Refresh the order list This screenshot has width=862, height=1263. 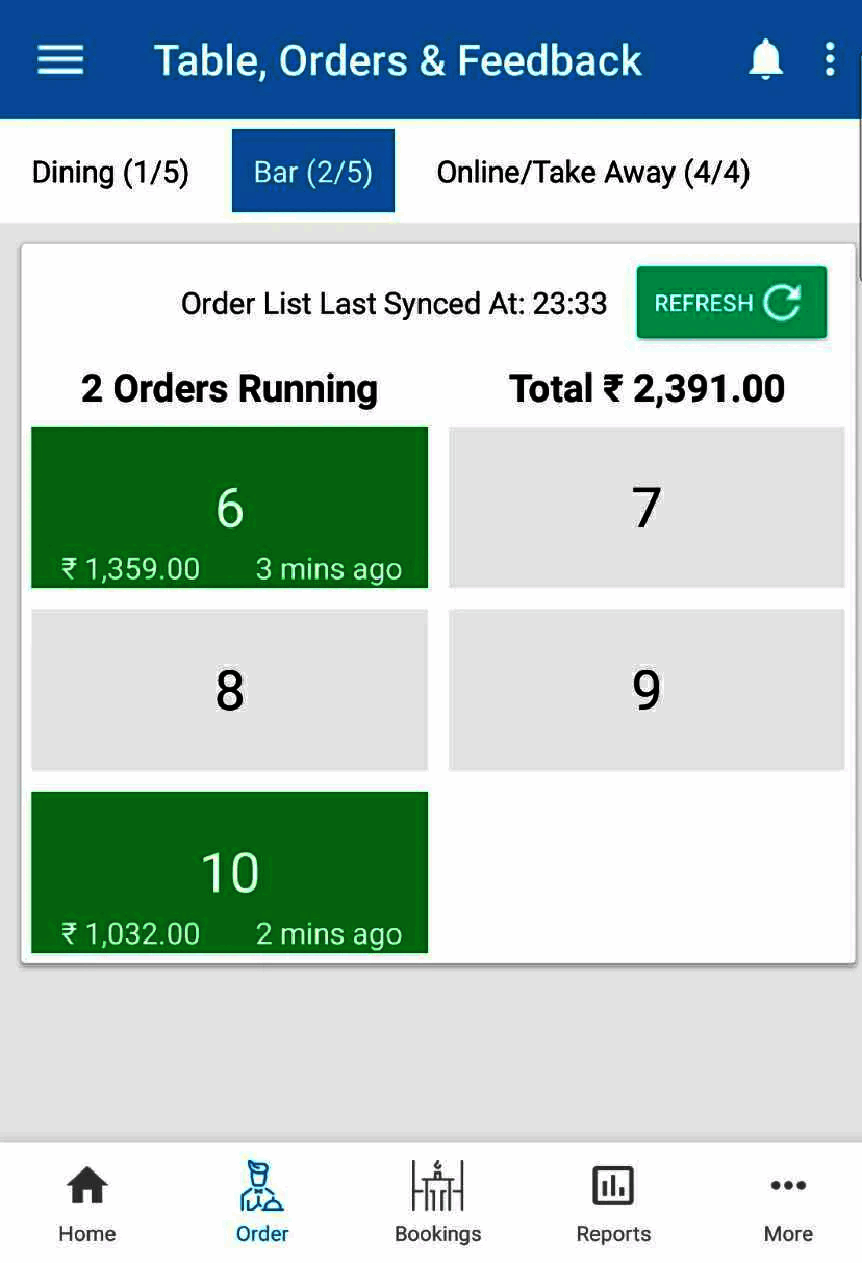click(x=731, y=302)
